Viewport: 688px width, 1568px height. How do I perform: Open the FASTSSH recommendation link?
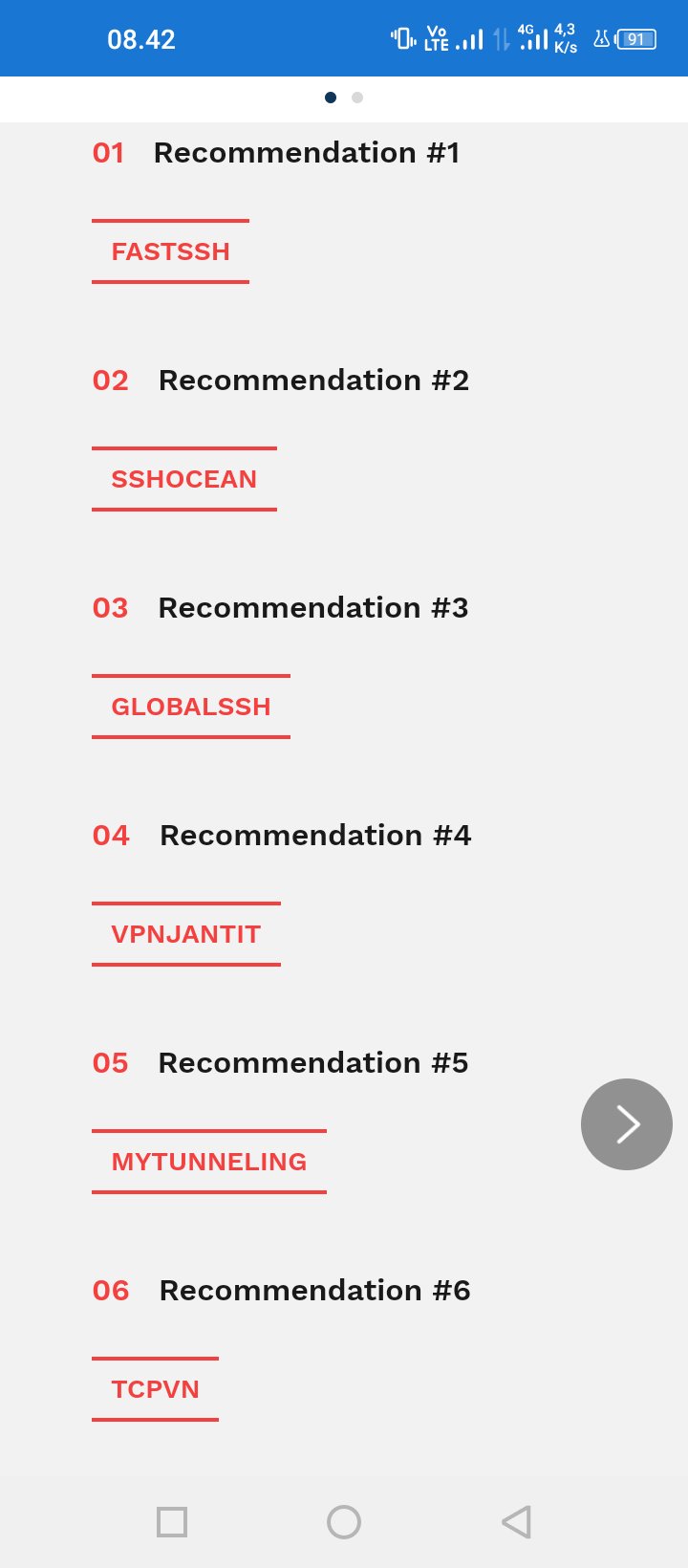(x=170, y=251)
